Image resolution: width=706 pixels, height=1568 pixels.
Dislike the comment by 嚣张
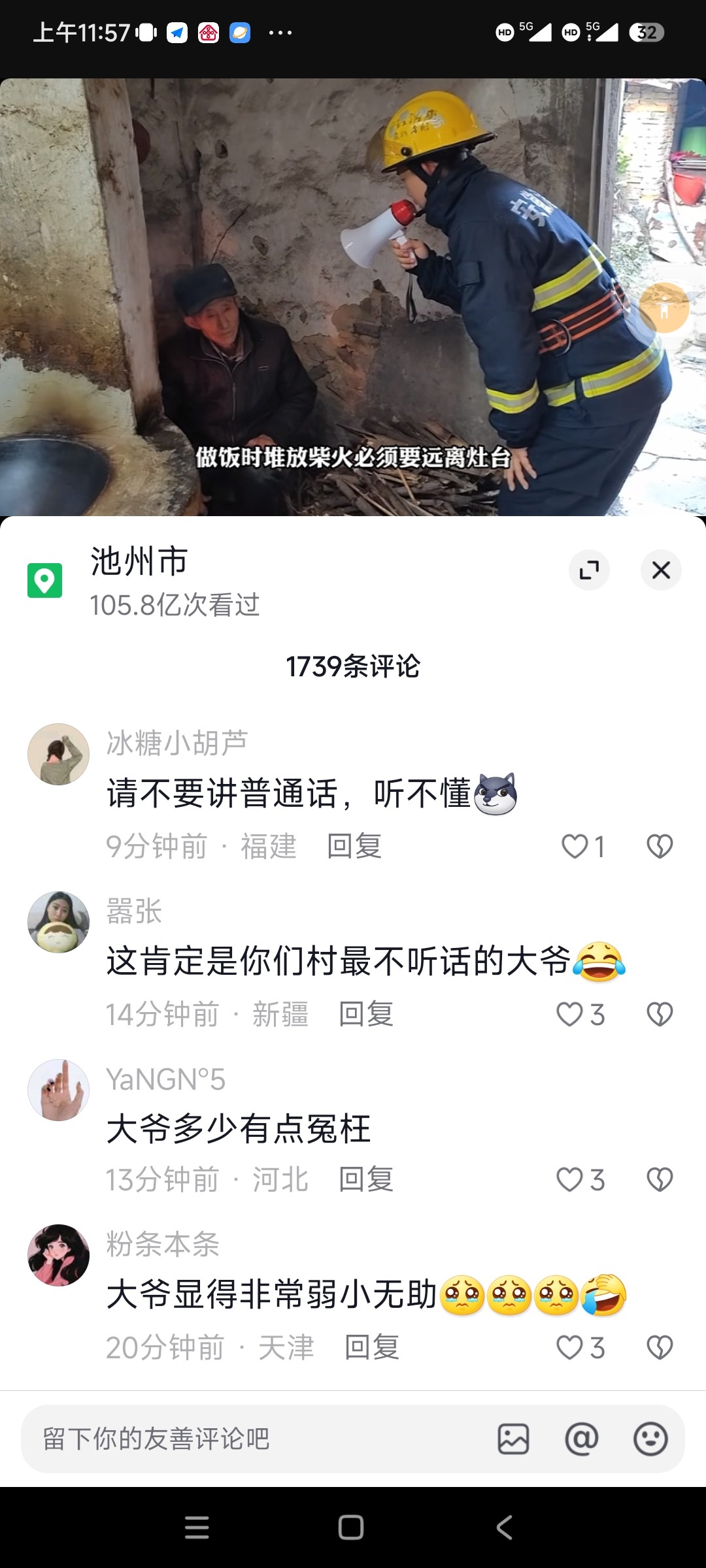coord(659,1015)
